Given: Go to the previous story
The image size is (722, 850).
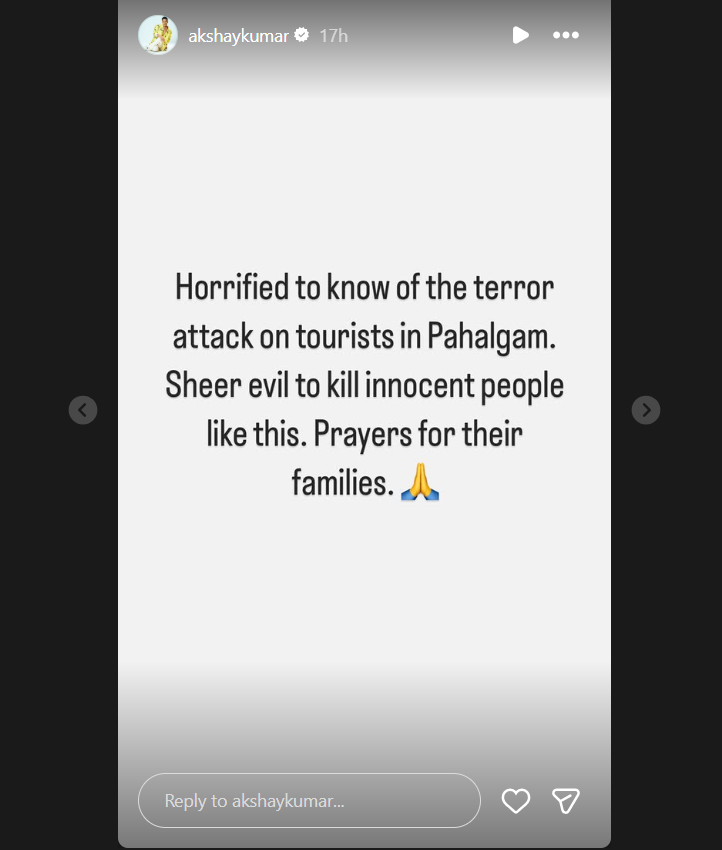Looking at the screenshot, I should point(83,409).
